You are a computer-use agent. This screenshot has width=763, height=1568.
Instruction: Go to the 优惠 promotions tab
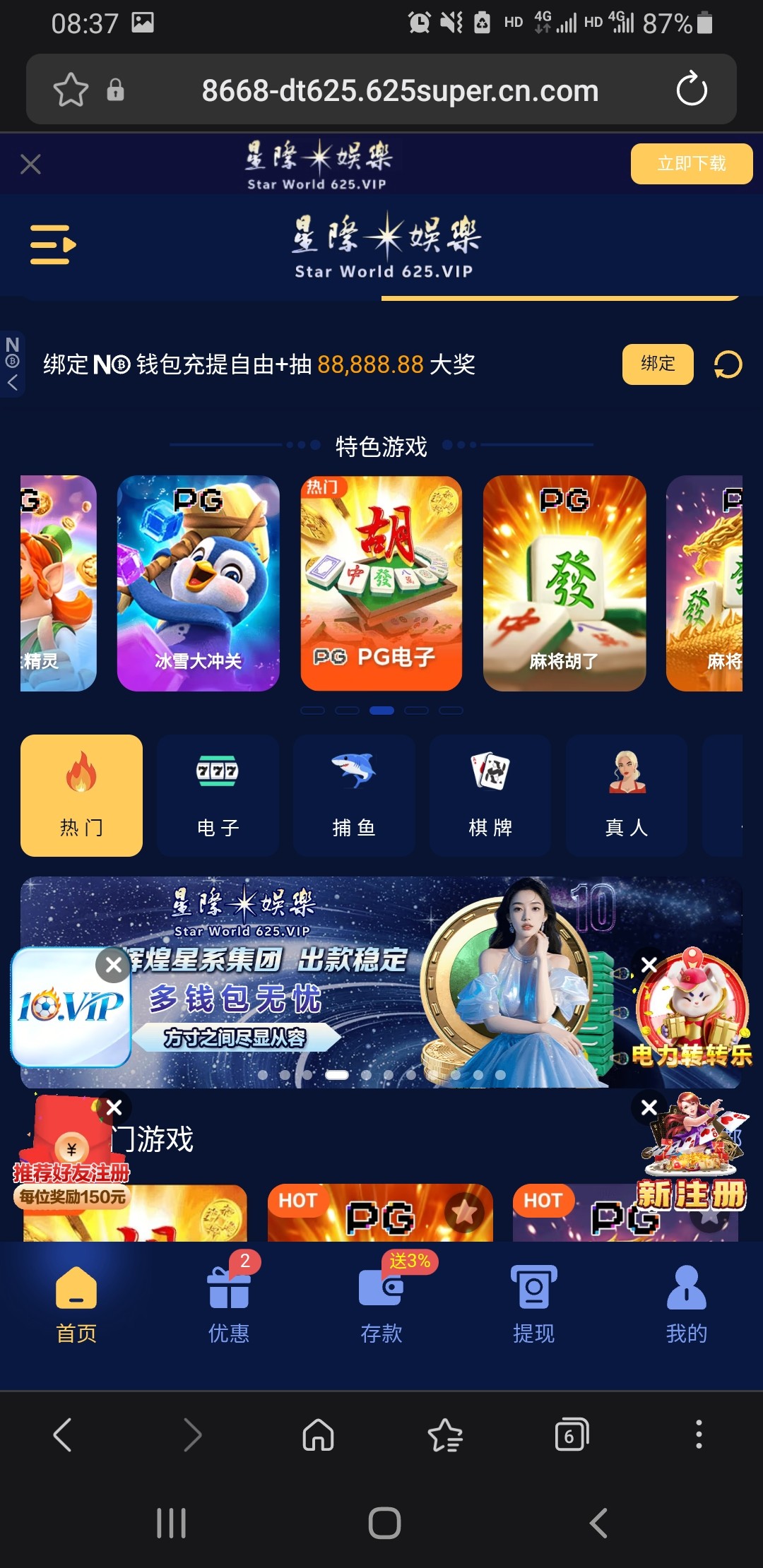point(229,1305)
